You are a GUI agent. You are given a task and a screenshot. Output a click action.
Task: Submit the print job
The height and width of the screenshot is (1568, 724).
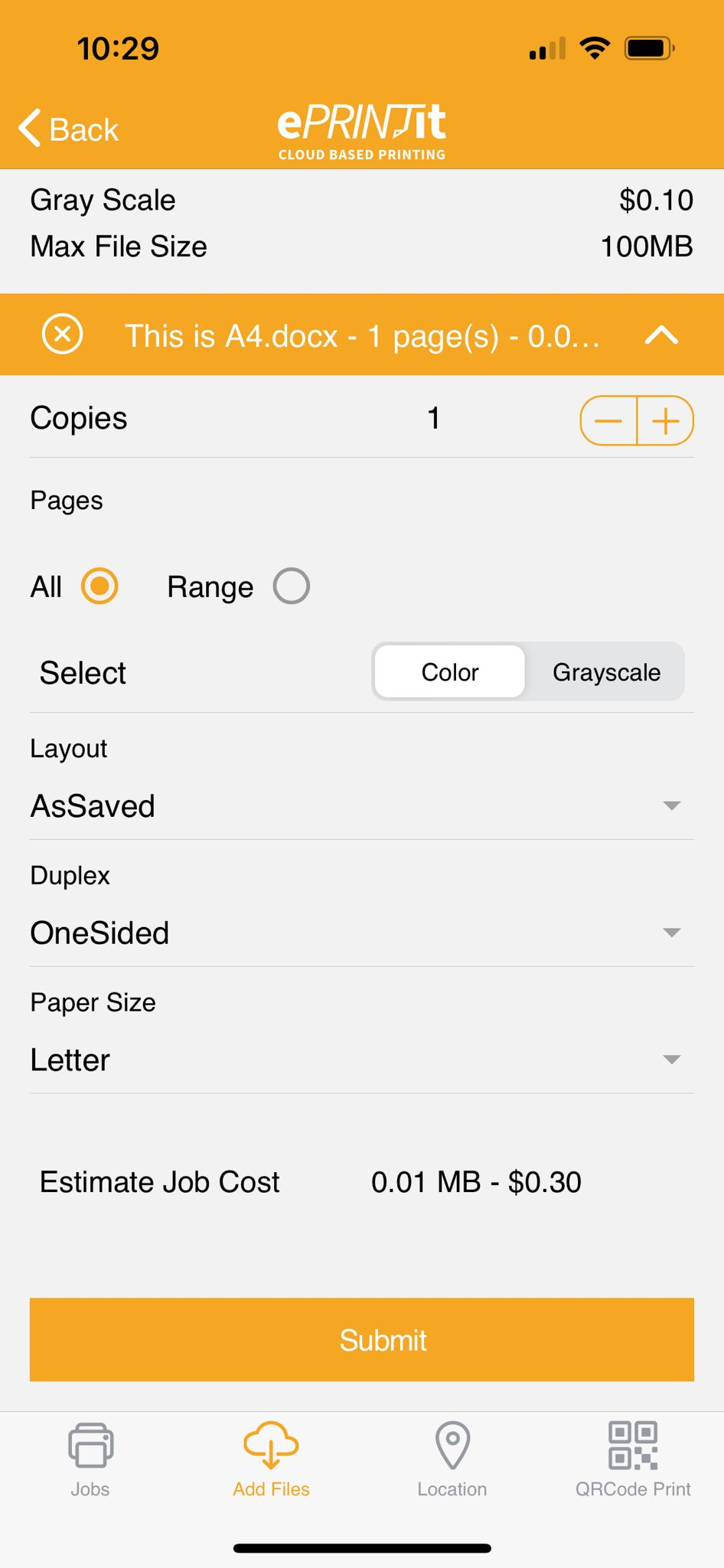pos(361,1339)
